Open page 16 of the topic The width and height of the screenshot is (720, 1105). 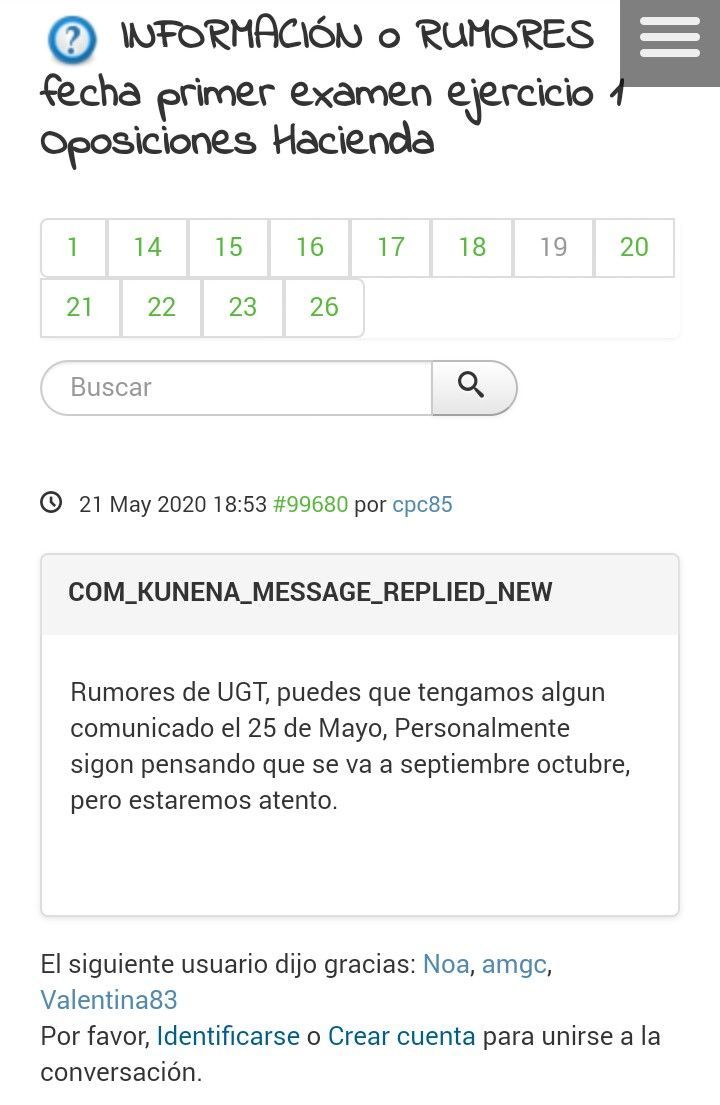(x=309, y=247)
